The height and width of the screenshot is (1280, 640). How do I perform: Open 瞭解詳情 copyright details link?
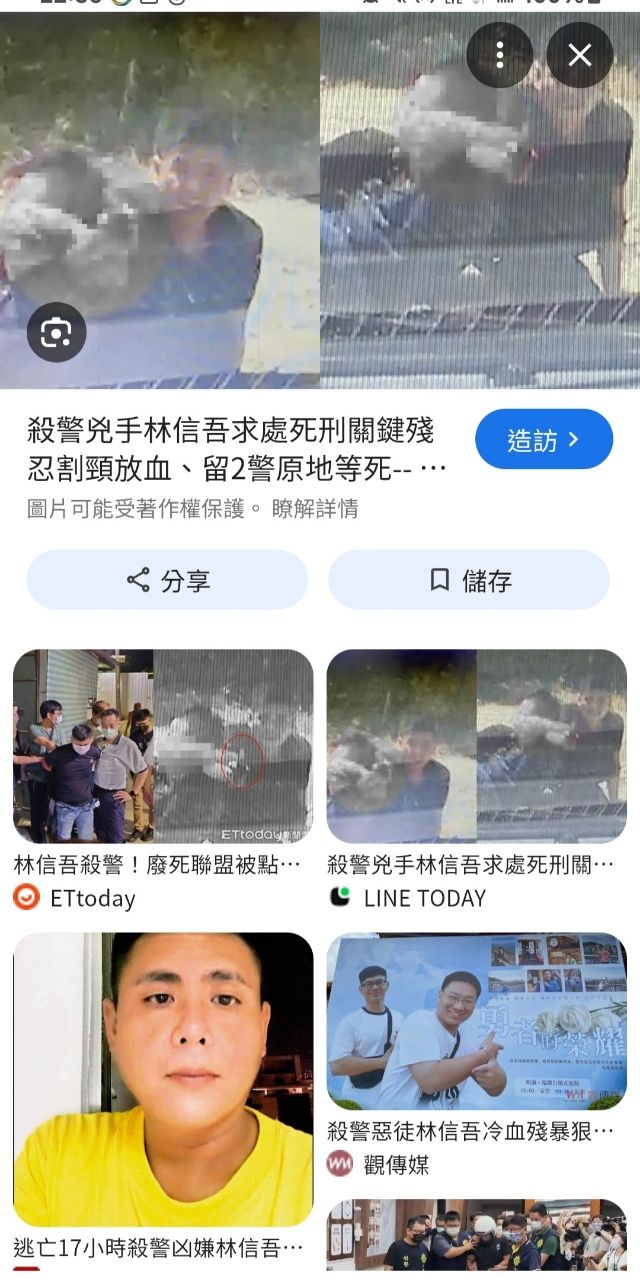click(x=315, y=509)
